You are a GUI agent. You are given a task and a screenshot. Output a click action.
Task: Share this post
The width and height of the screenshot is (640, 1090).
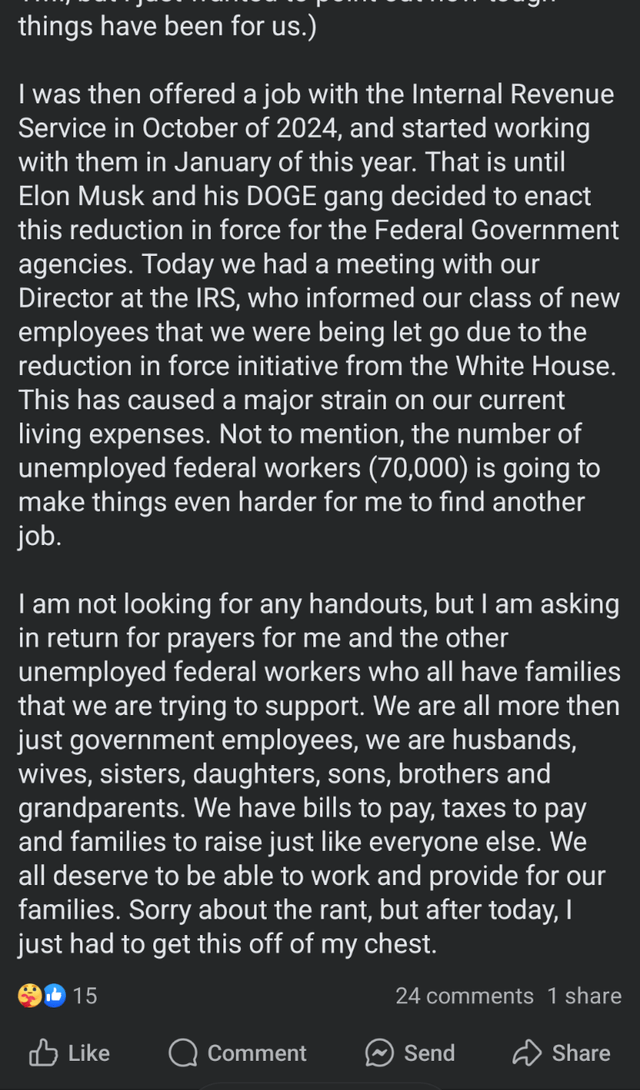(x=561, y=1053)
